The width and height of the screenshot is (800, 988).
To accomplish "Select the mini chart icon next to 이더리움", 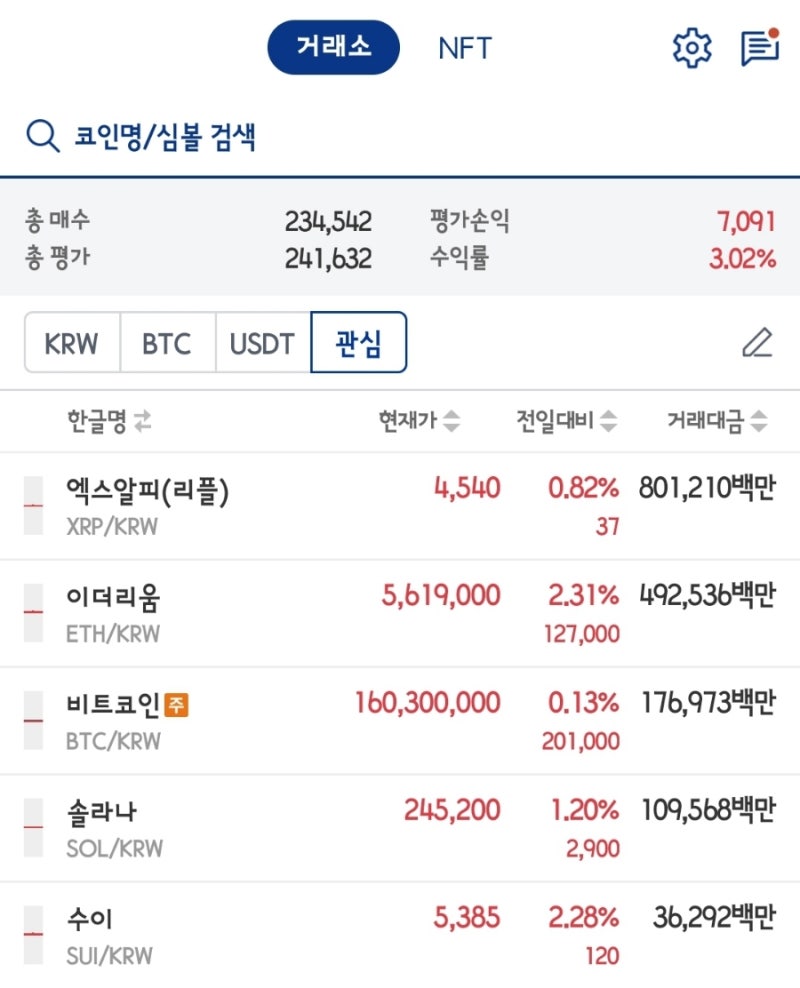I will point(32,612).
